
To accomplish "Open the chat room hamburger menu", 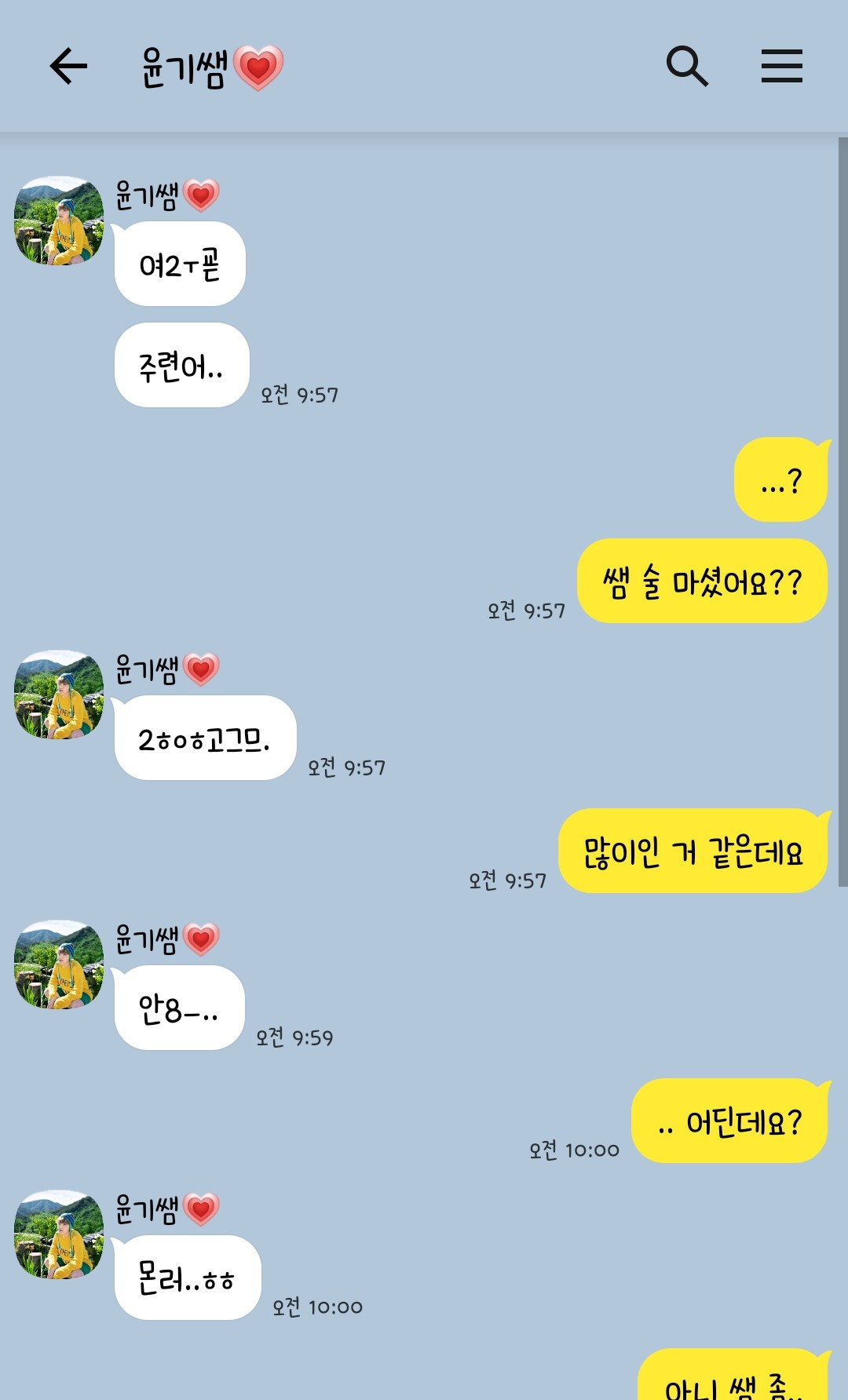I will click(x=781, y=66).
